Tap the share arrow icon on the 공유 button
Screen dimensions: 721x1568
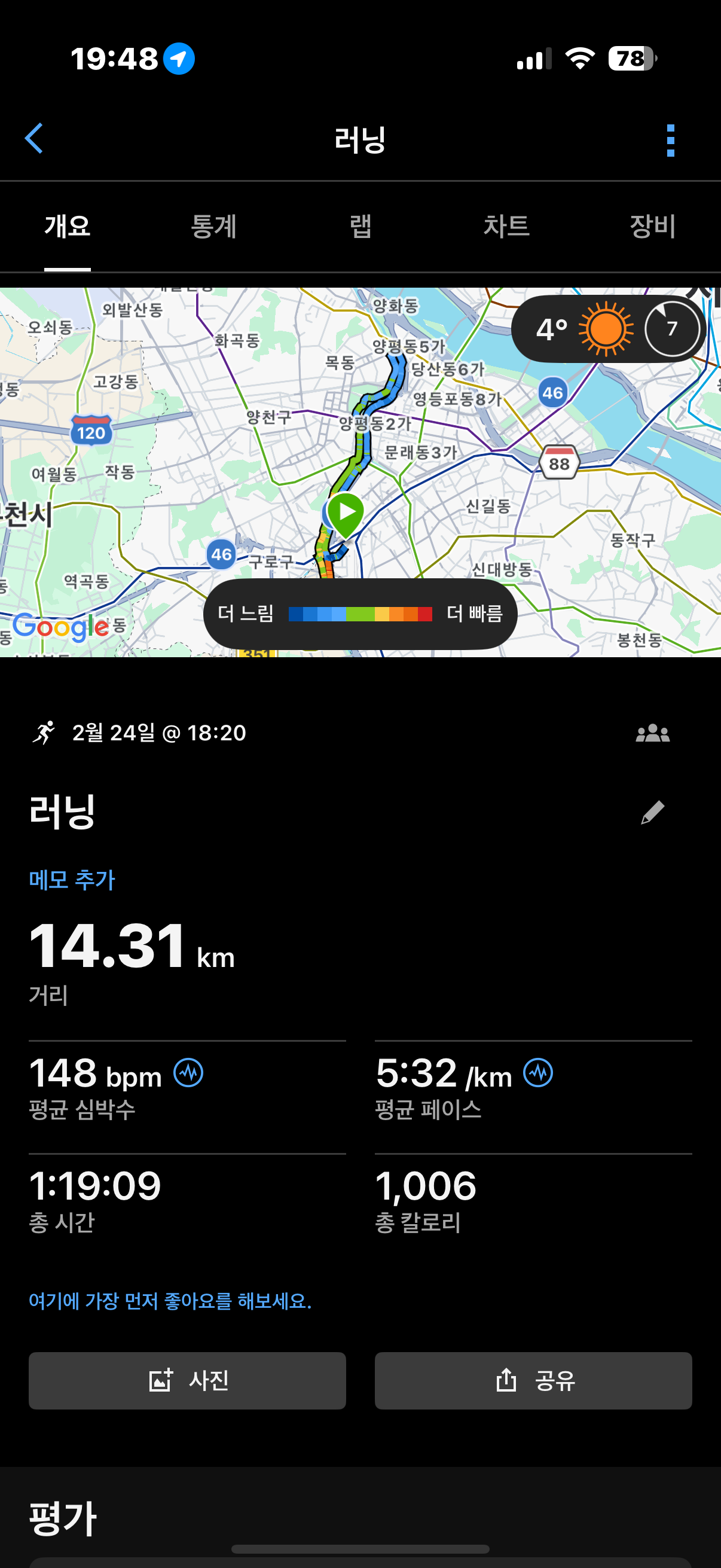(x=506, y=1380)
